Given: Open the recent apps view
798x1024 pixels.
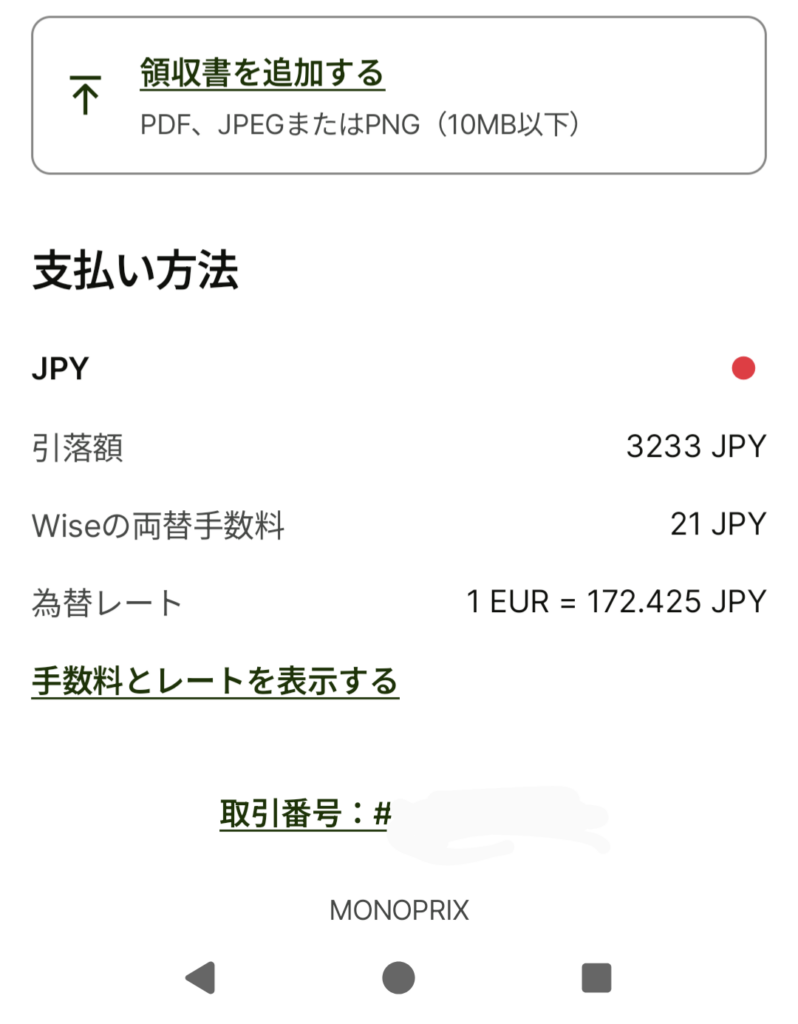Looking at the screenshot, I should pyautogui.click(x=596, y=977).
